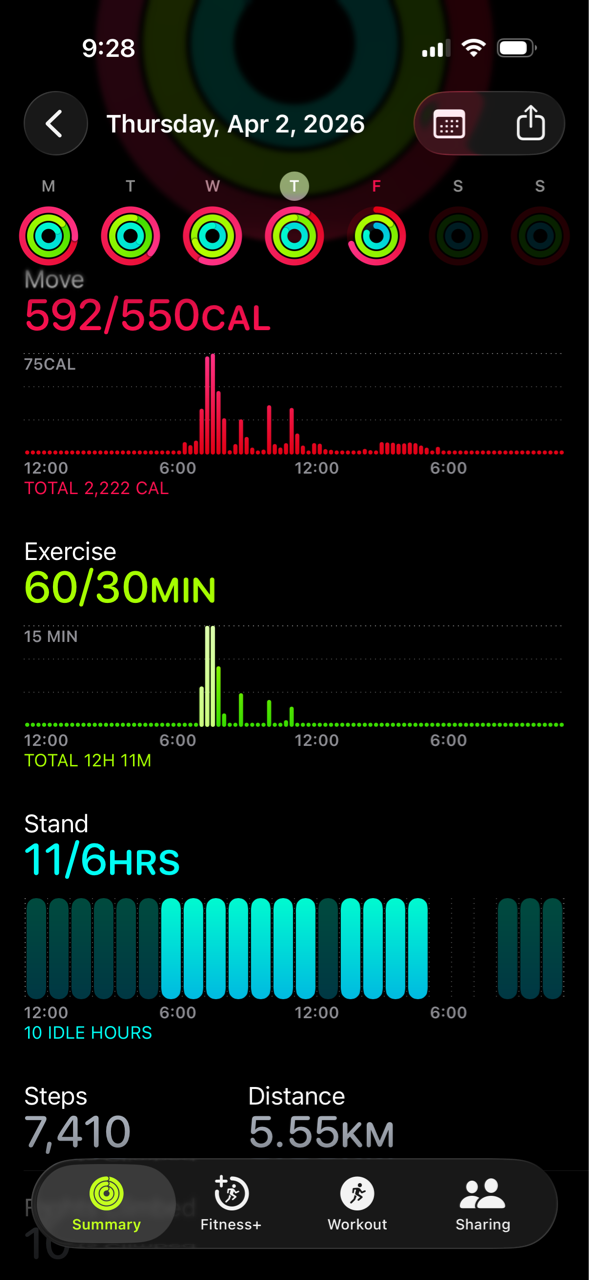Go back using the back arrow
Image resolution: width=589 pixels, height=1280 pixels.
click(x=55, y=124)
